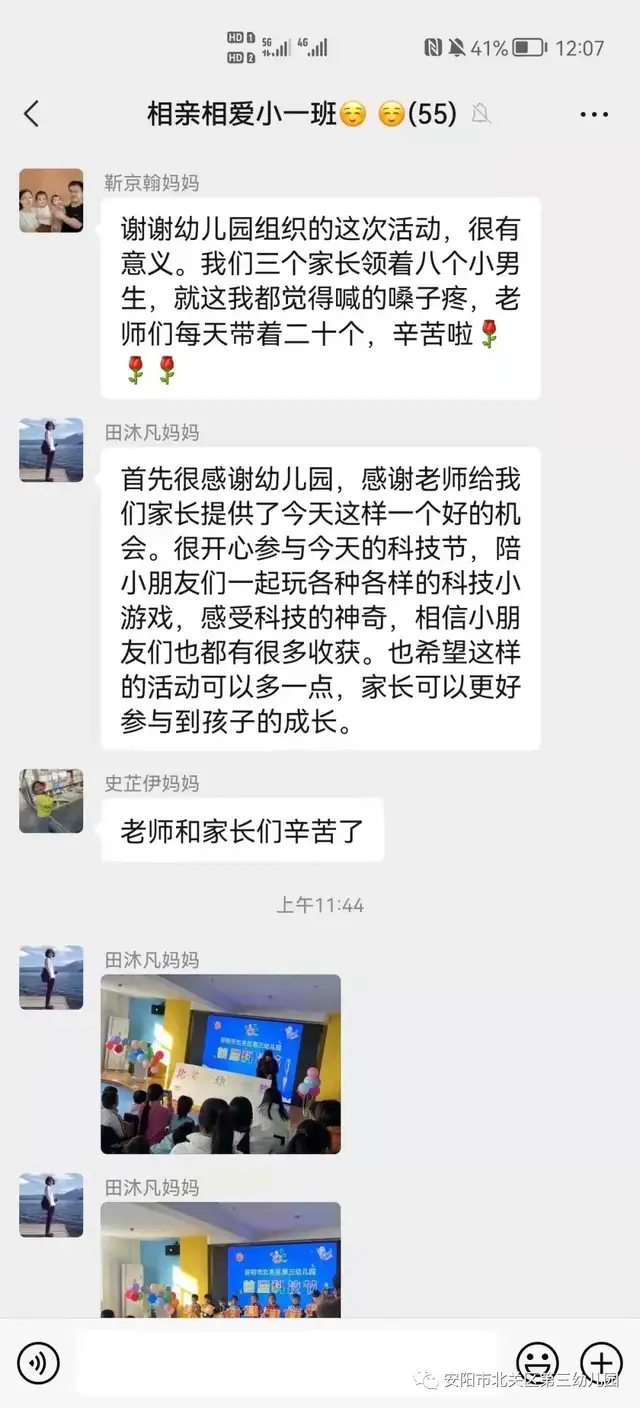Open 田沐凡妈妈's avatar beside long text message
640x1408 pixels.
tap(51, 450)
